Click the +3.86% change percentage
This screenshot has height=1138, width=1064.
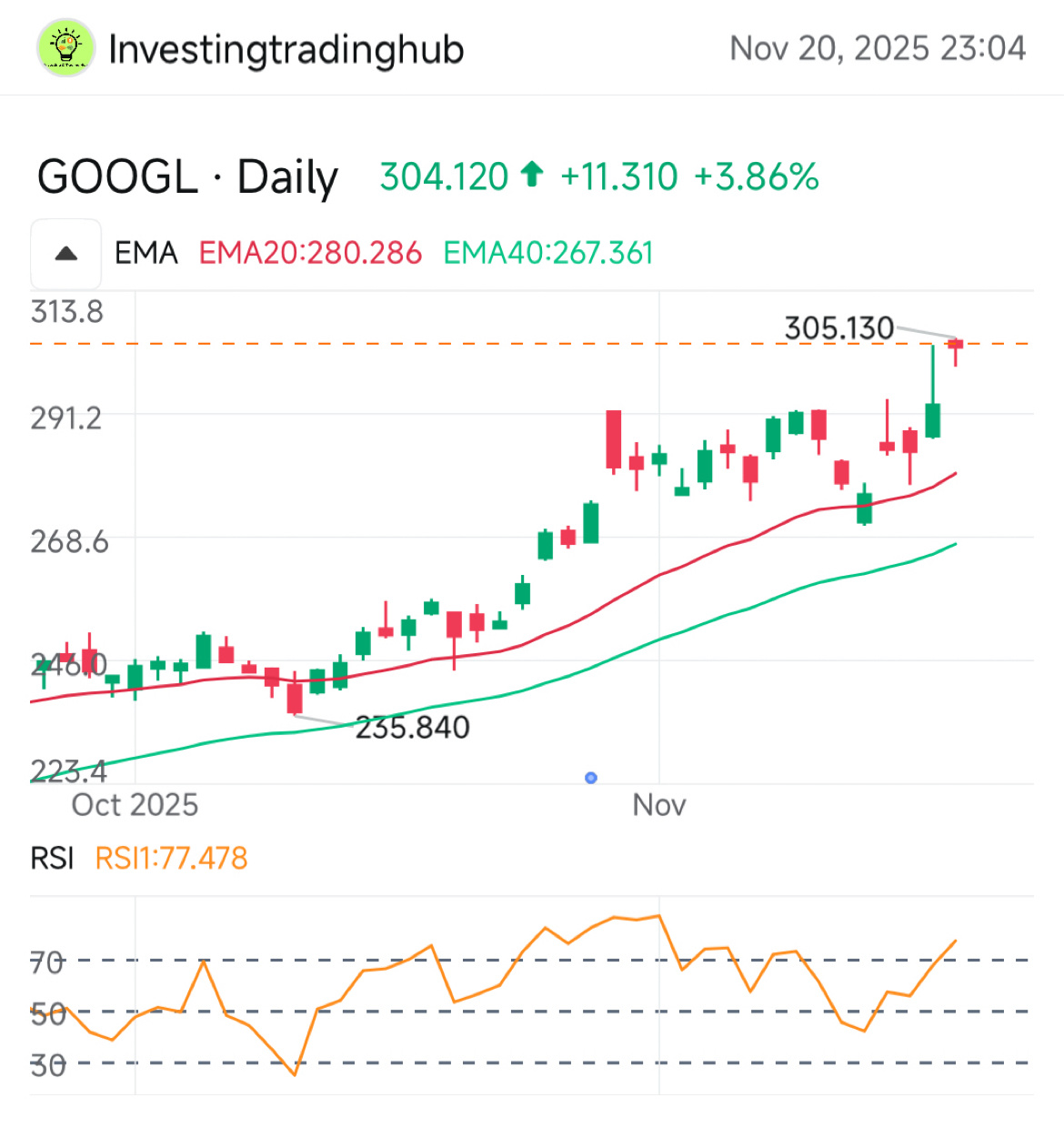(x=756, y=176)
